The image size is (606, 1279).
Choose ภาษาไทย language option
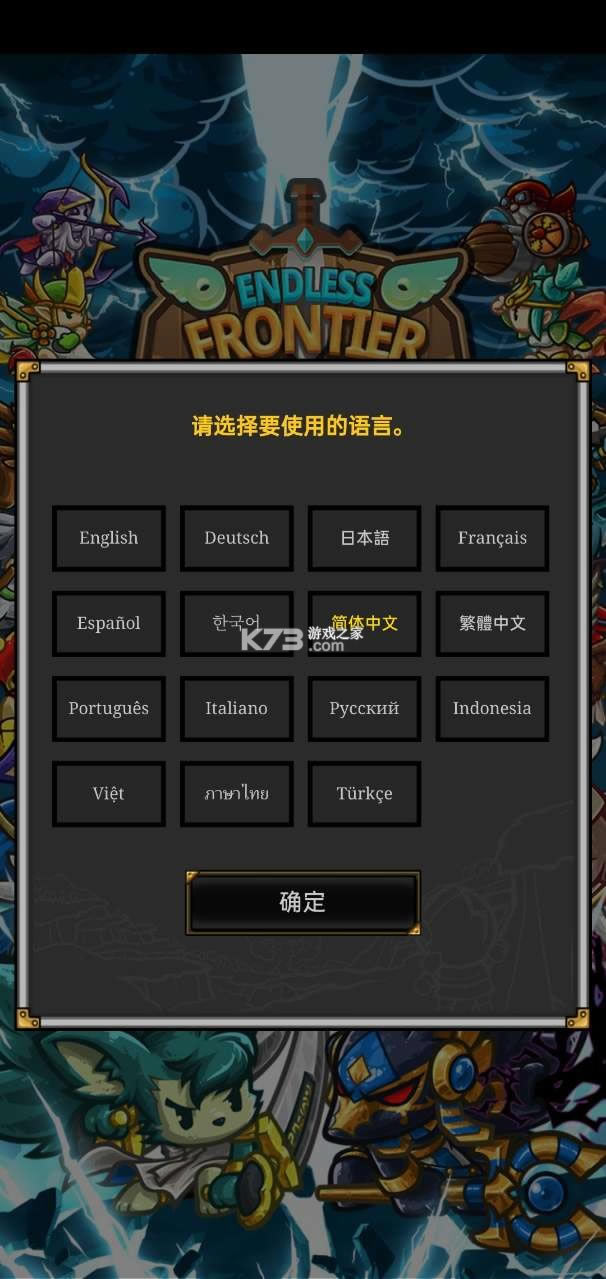237,793
